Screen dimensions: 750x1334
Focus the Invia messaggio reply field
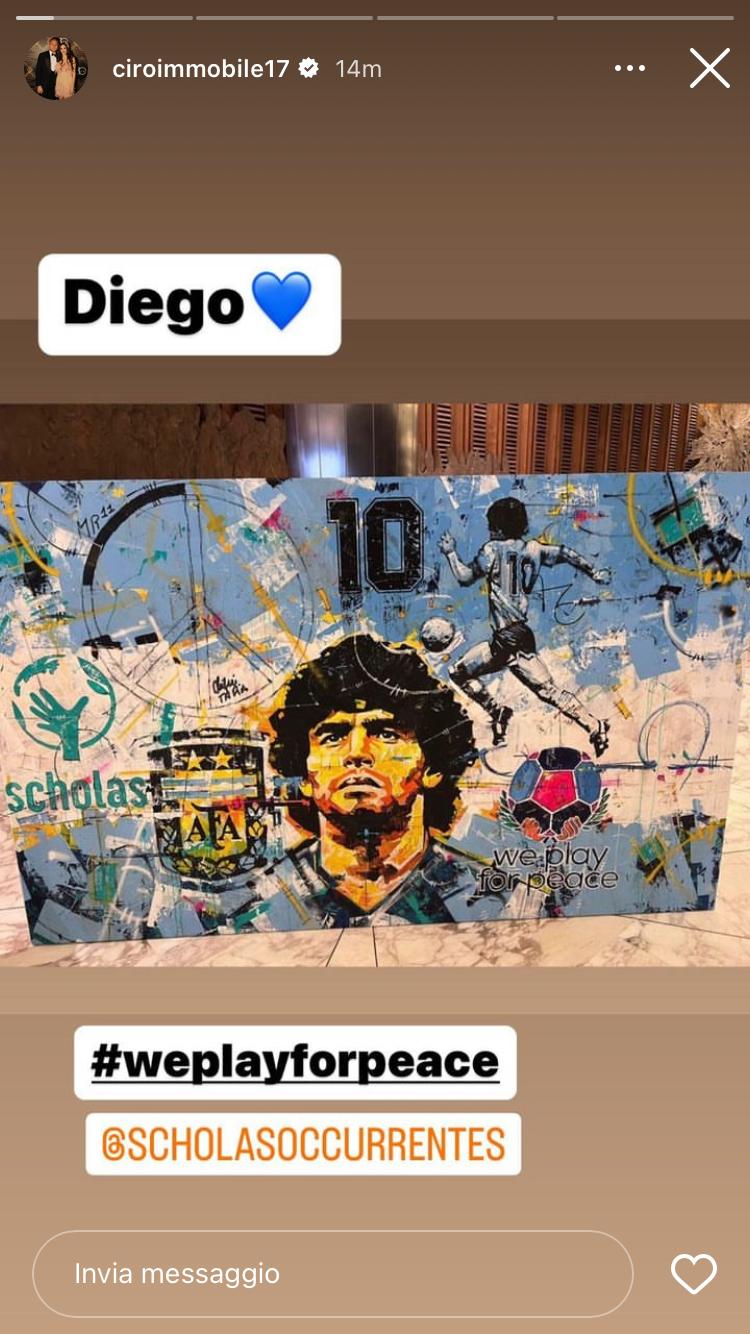pyautogui.click(x=332, y=1273)
